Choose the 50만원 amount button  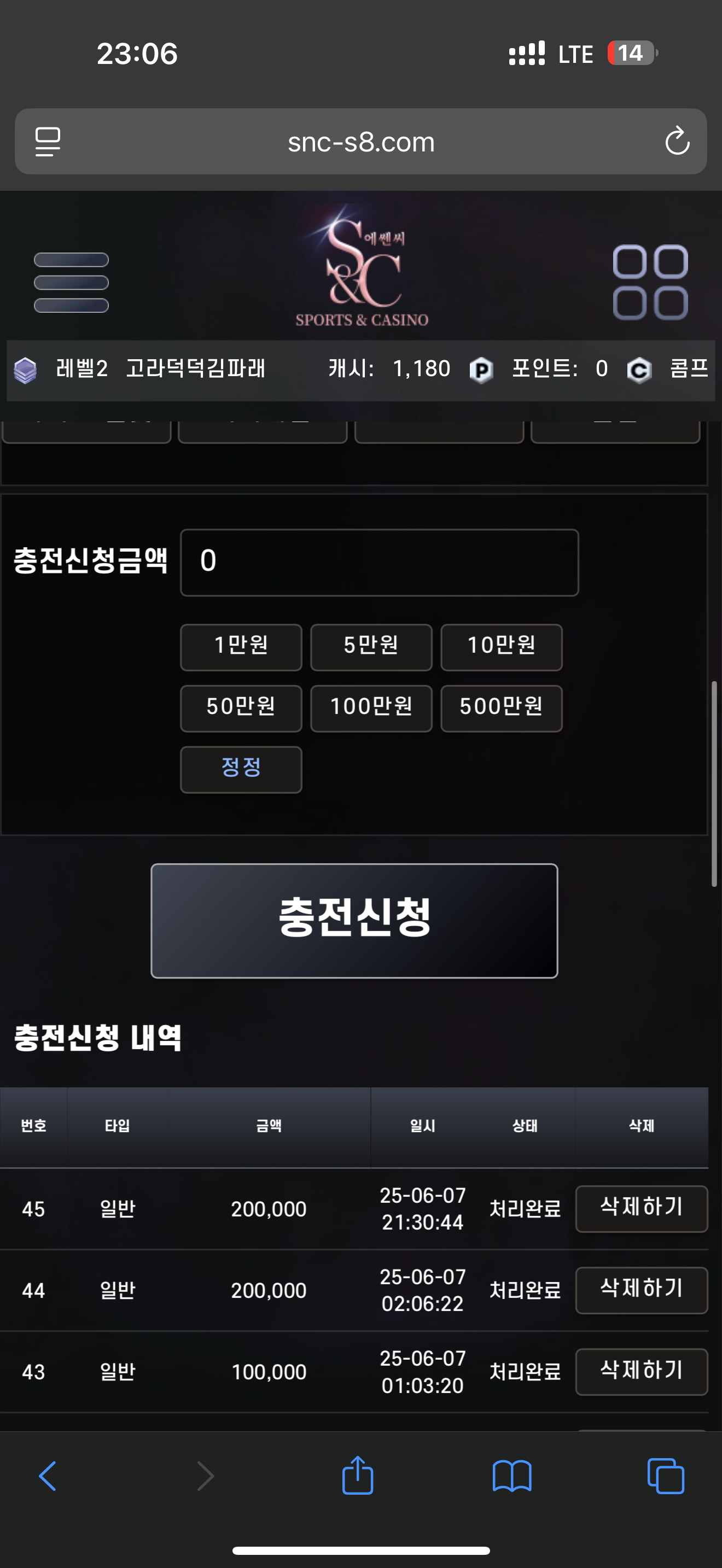coord(241,708)
